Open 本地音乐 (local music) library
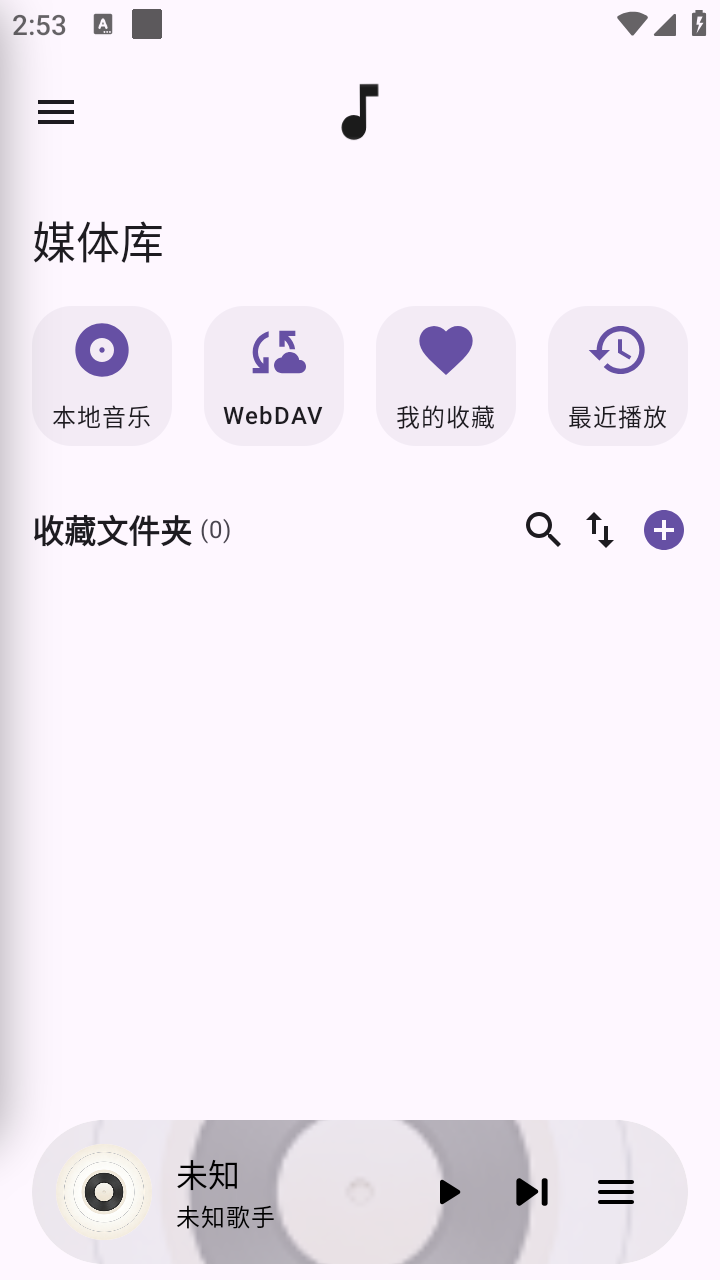 click(102, 376)
